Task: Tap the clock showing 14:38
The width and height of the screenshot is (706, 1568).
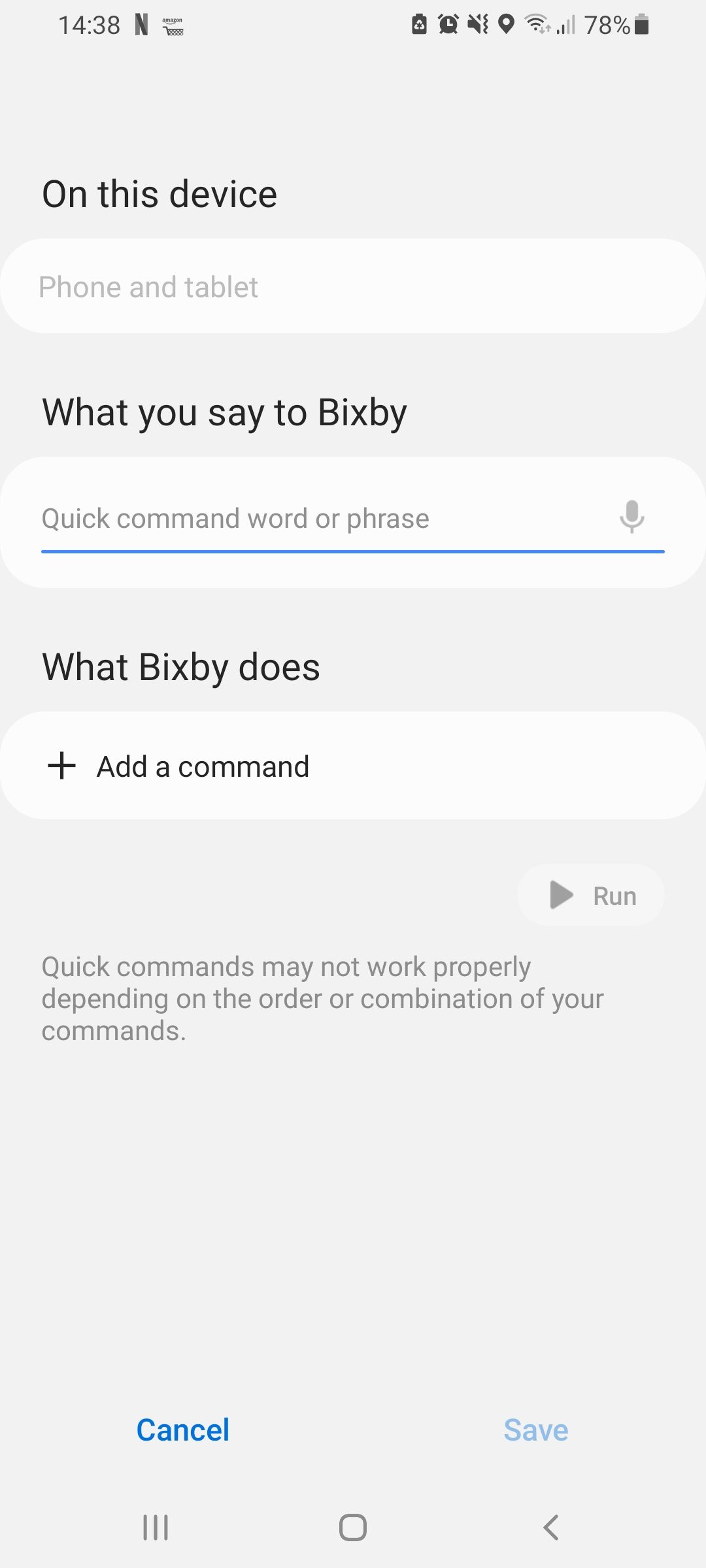Action: click(90, 25)
